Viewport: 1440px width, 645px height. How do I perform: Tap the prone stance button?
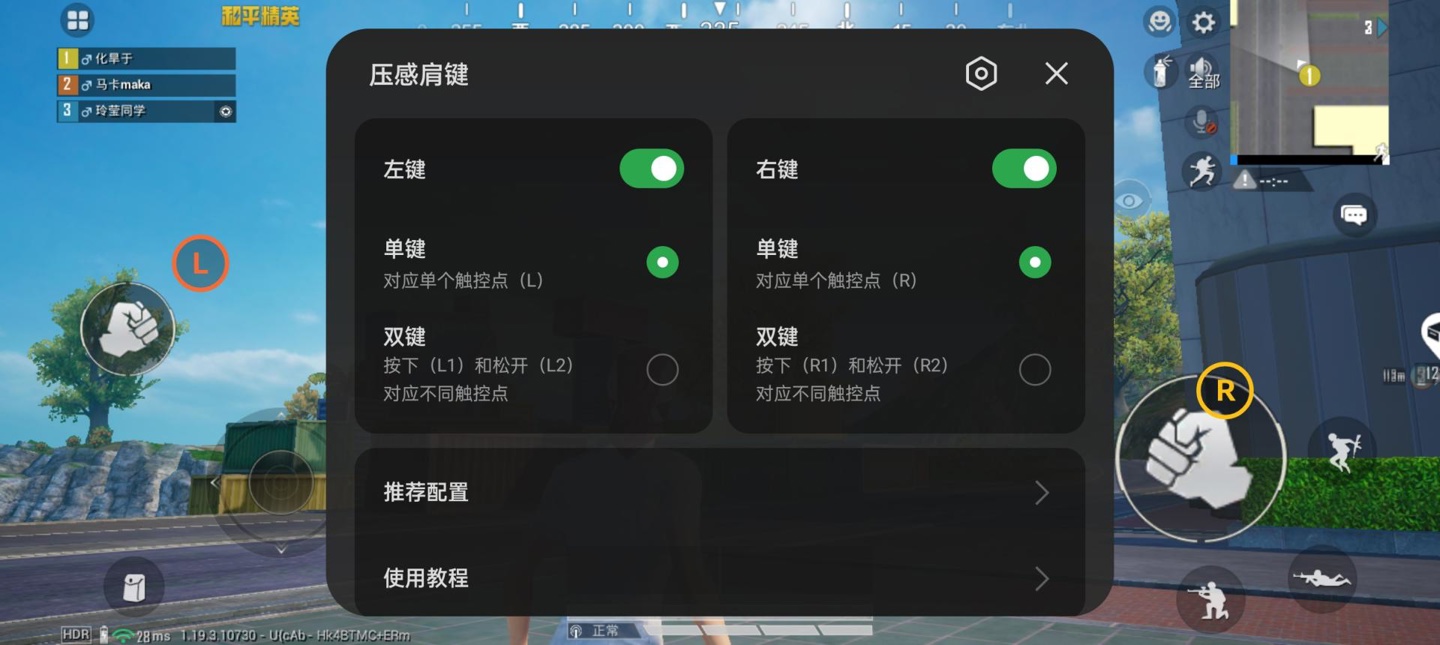pyautogui.click(x=1322, y=579)
